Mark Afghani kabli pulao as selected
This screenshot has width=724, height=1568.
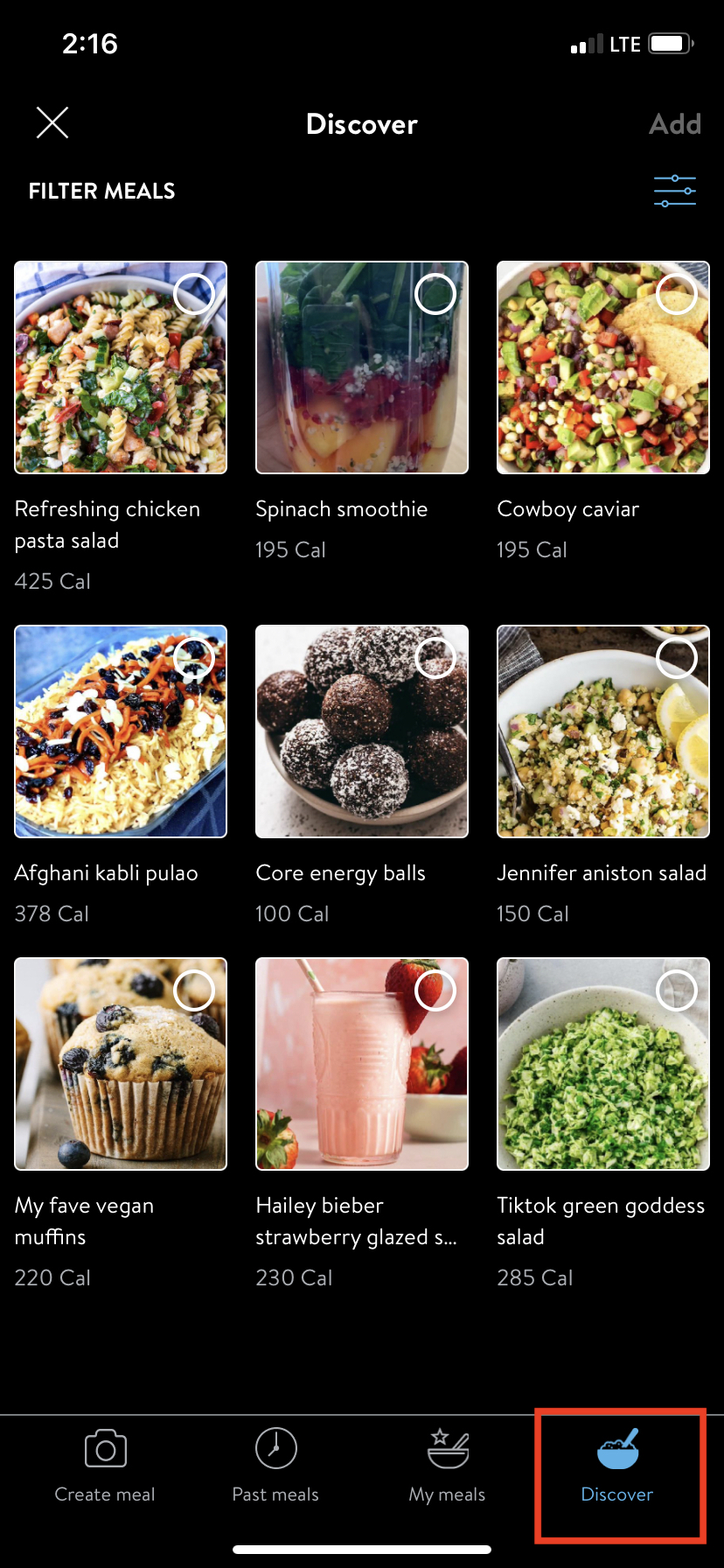pyautogui.click(x=194, y=658)
